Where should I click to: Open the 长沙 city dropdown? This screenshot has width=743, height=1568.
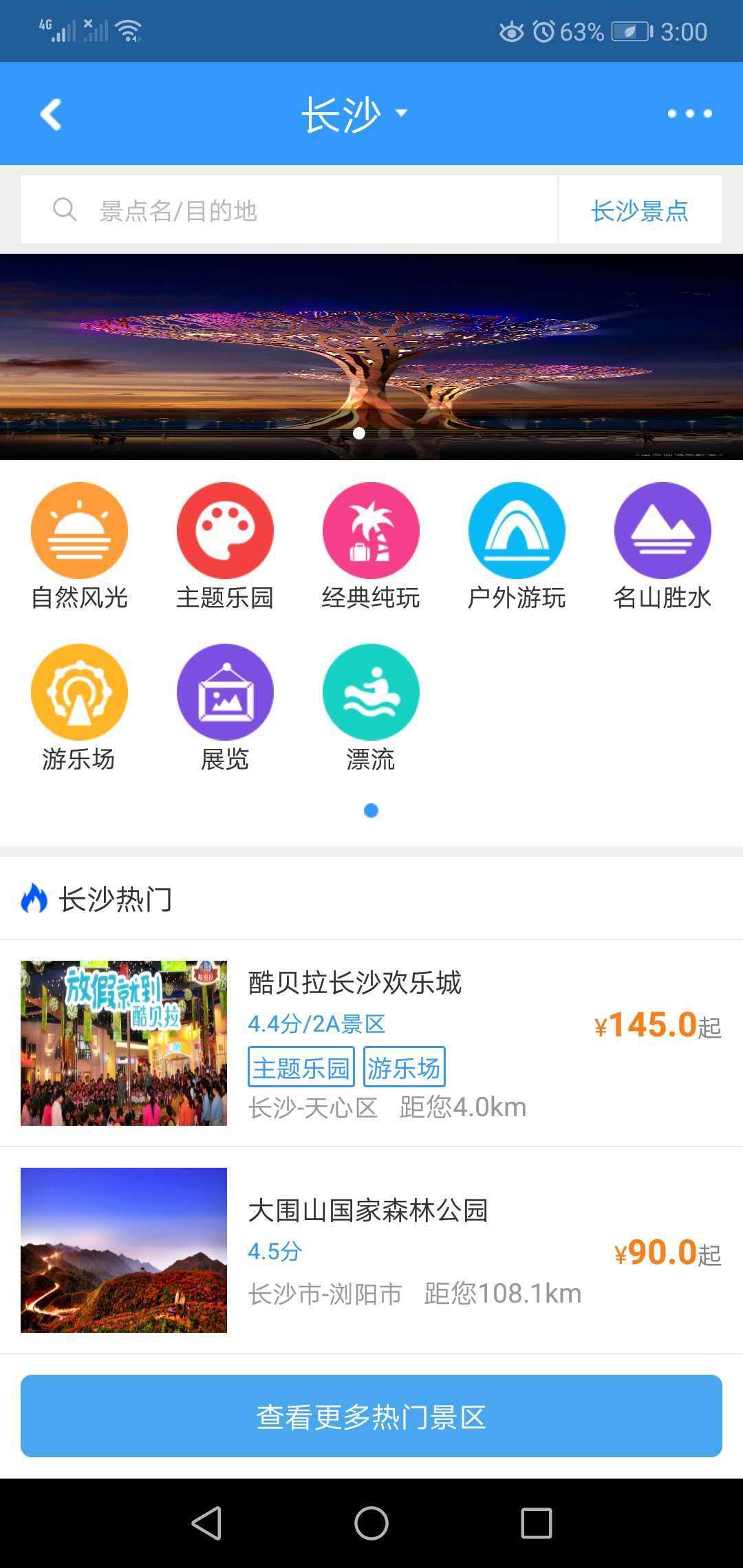pos(354,114)
